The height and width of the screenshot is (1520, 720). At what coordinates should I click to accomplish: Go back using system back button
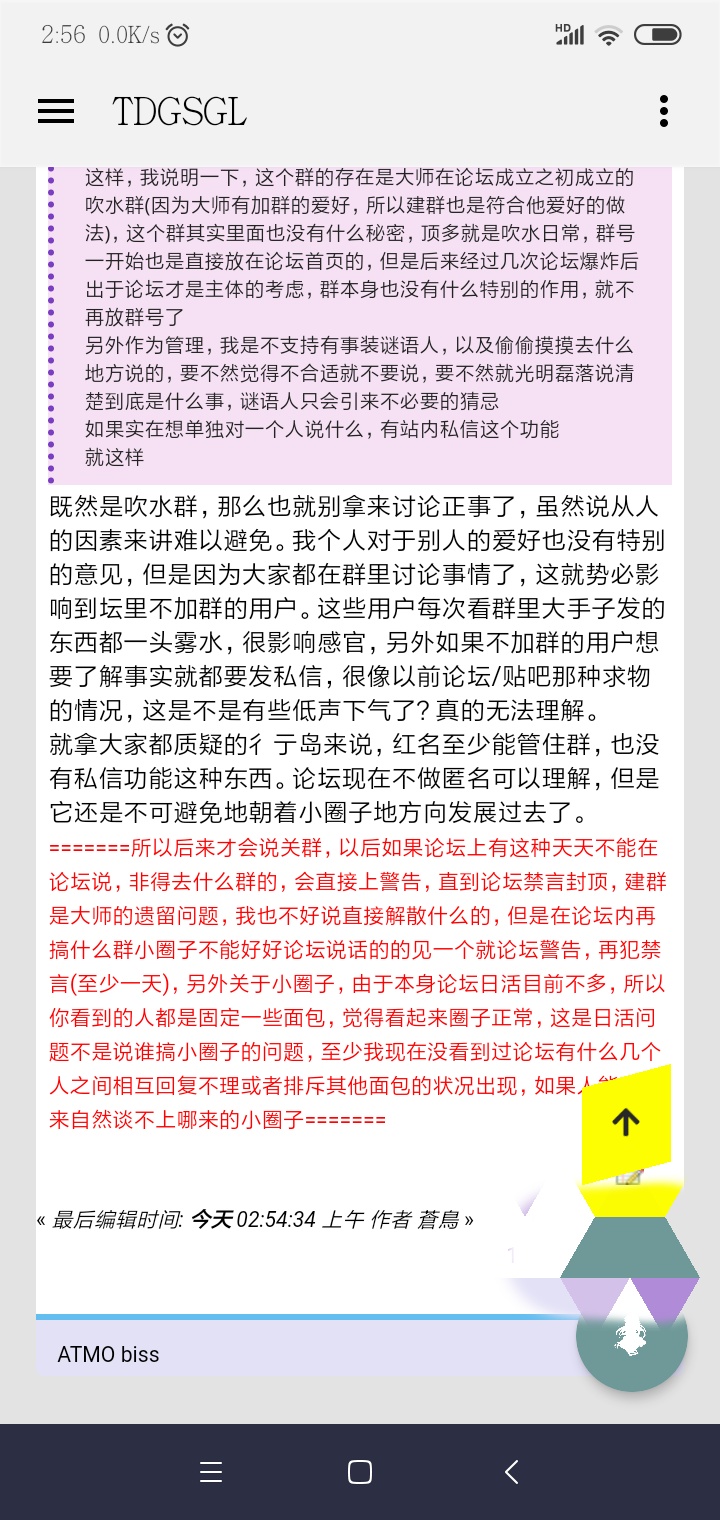coord(511,1471)
